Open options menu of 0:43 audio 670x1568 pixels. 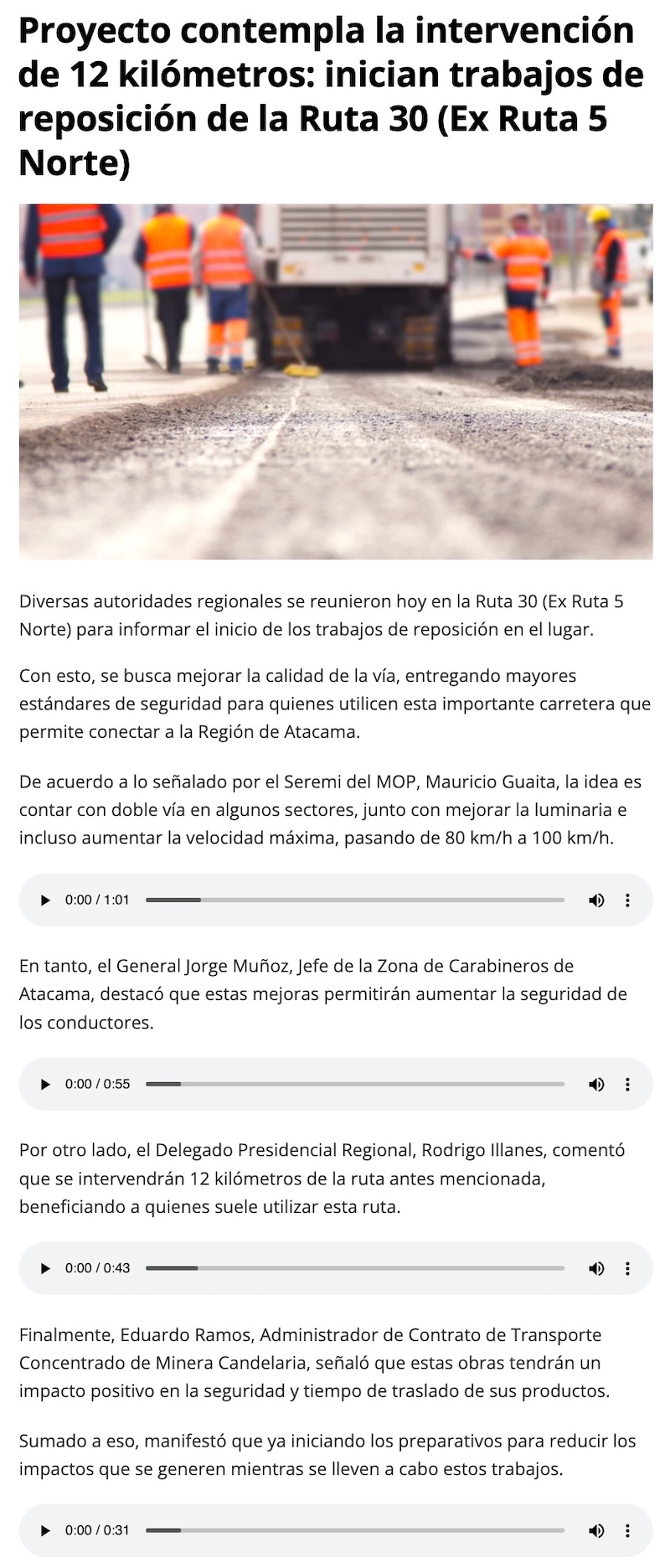pyautogui.click(x=627, y=1268)
